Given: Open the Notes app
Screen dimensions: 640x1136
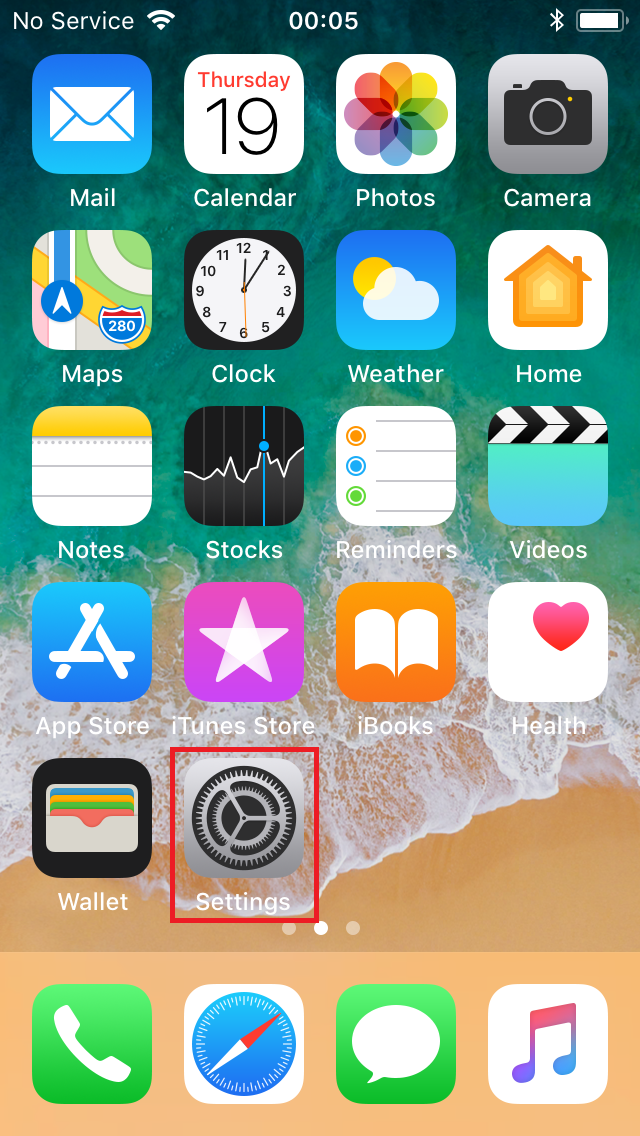Looking at the screenshot, I should pos(92,466).
